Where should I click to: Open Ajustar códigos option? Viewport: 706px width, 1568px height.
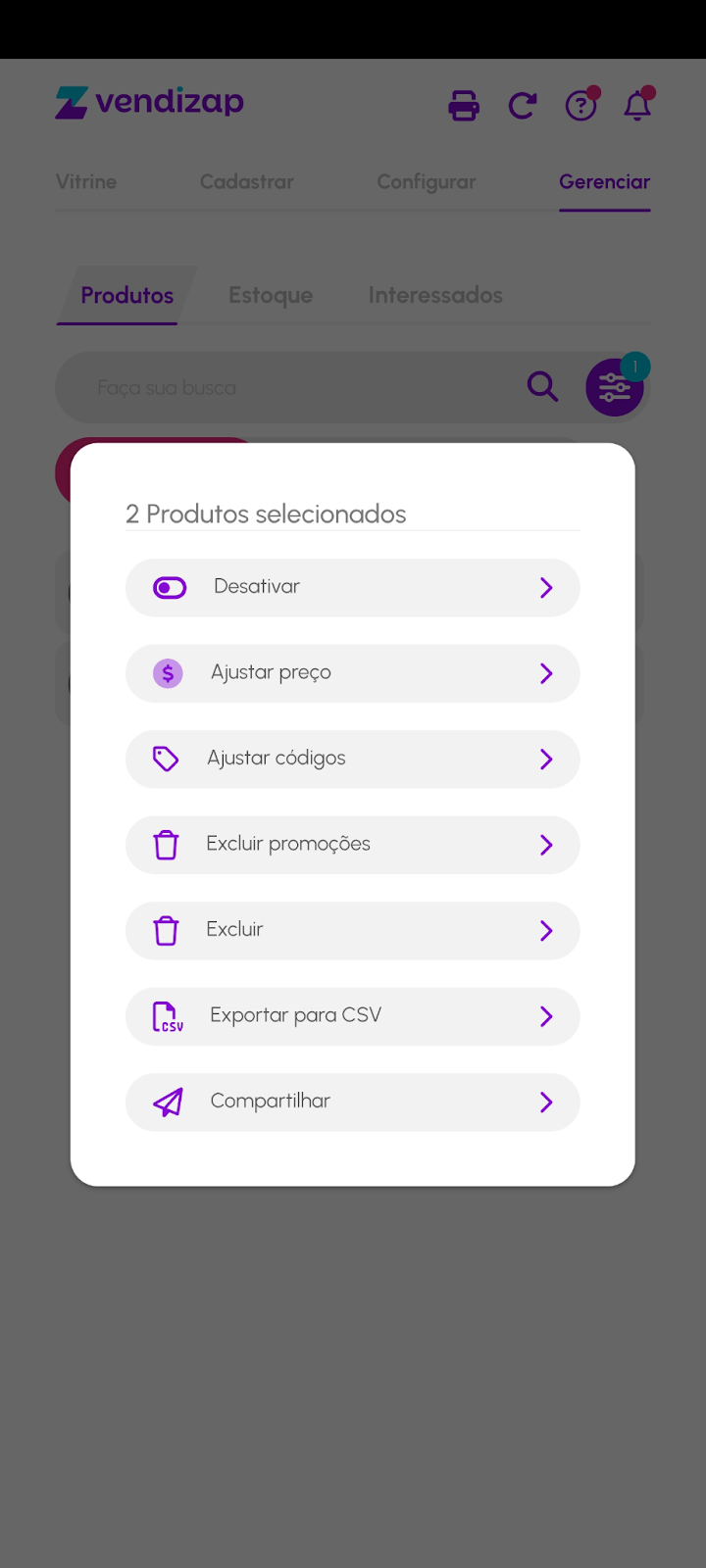coord(352,759)
